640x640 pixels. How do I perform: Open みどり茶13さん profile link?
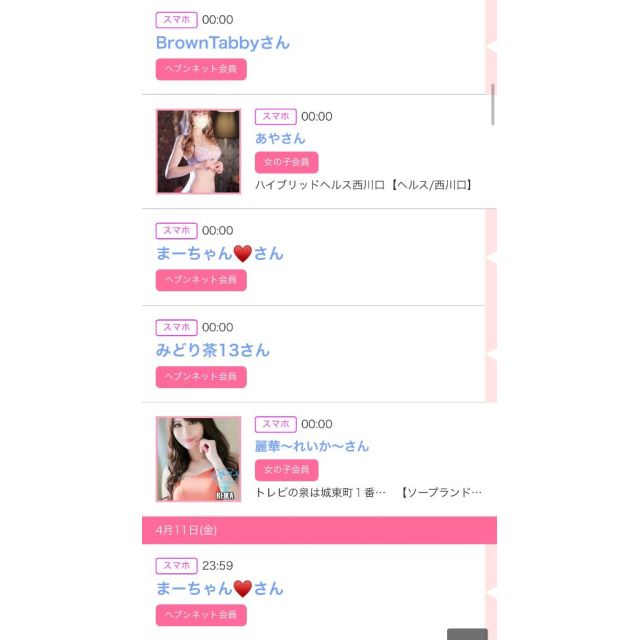click(212, 350)
